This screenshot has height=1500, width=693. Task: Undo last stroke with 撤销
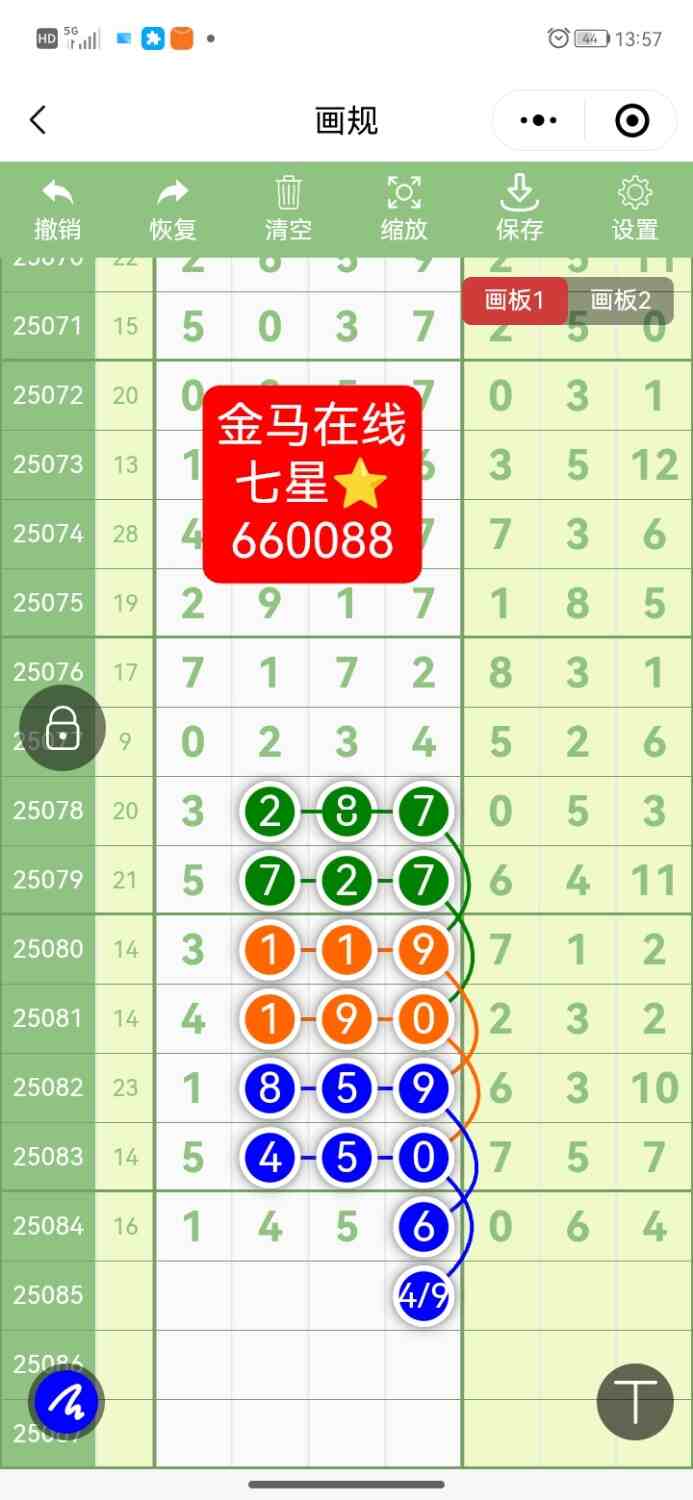click(57, 209)
